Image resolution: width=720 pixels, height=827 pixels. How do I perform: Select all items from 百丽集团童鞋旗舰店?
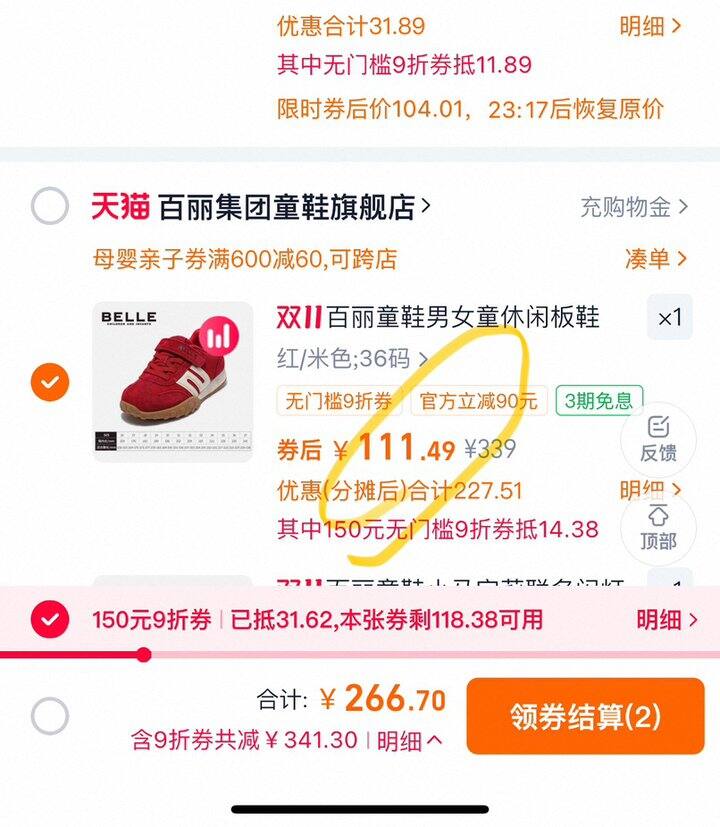(49, 207)
